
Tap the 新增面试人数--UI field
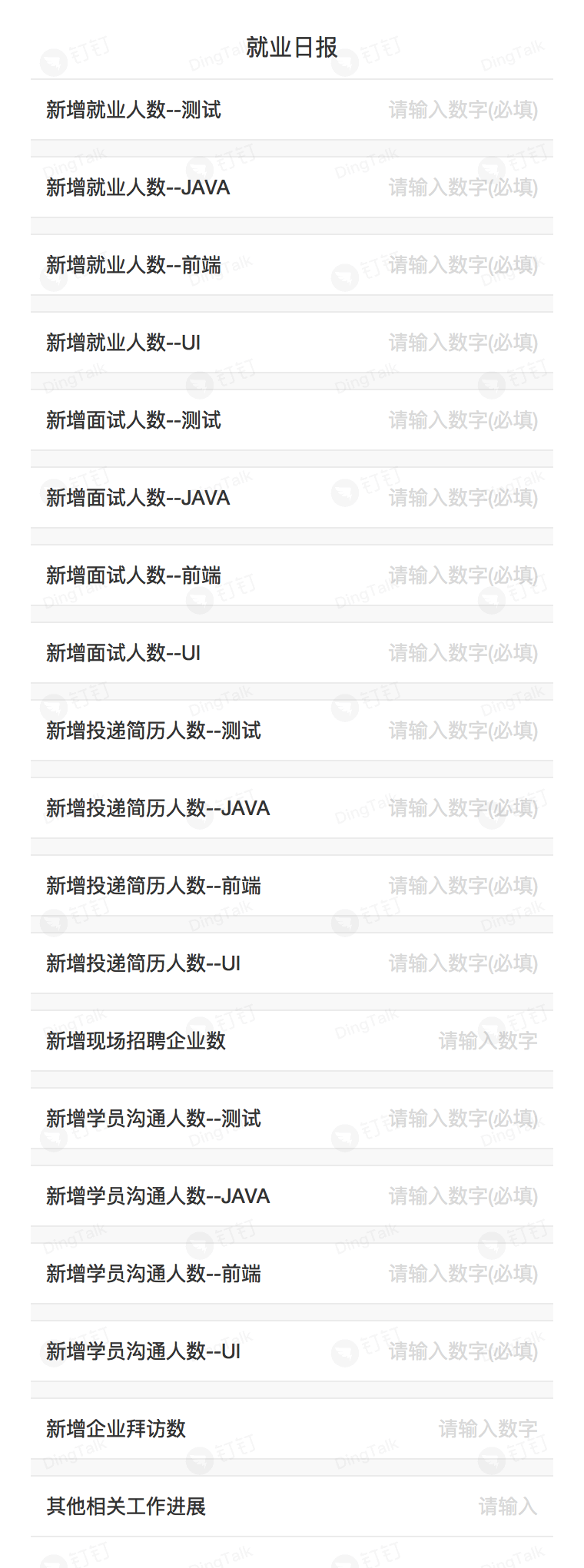tap(462, 653)
